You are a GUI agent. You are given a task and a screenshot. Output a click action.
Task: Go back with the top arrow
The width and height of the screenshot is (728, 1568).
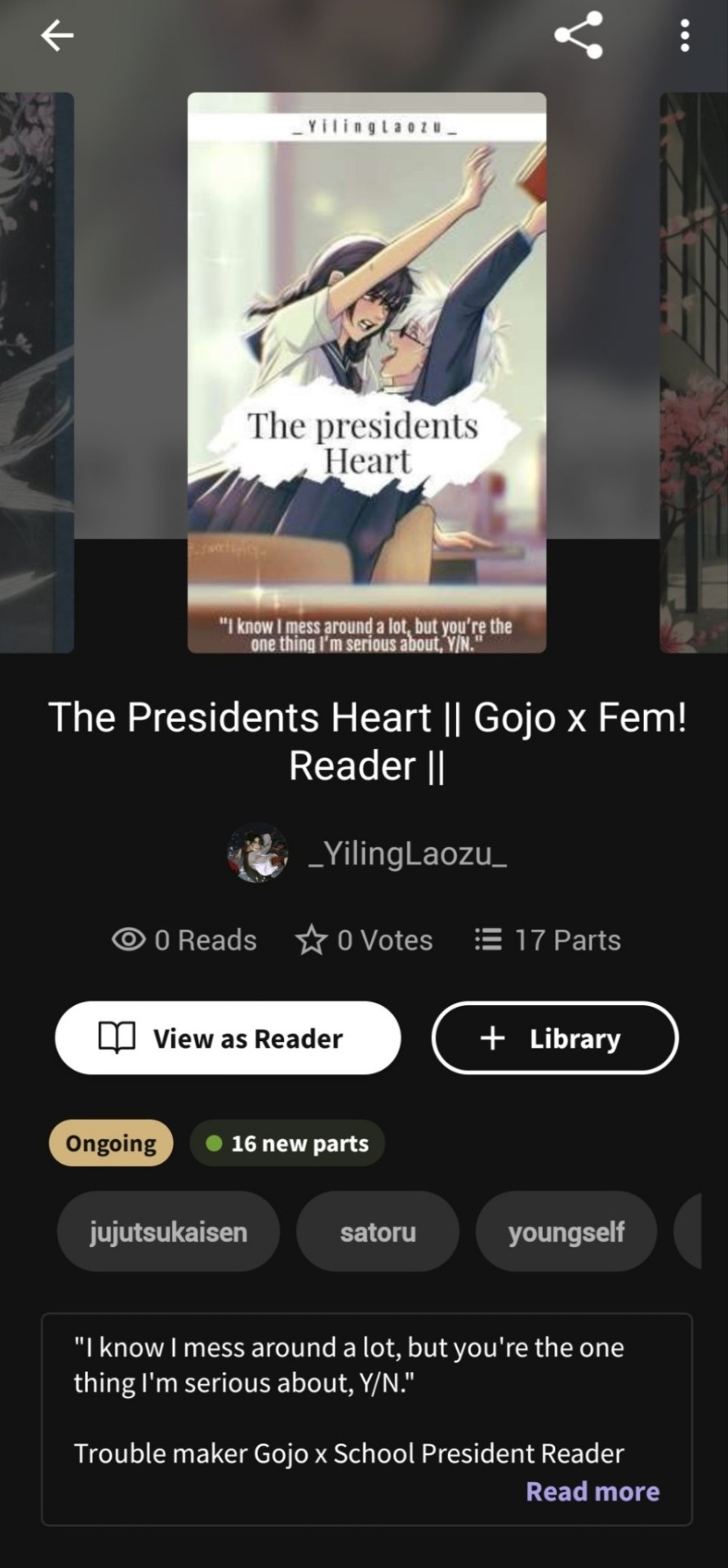[57, 35]
